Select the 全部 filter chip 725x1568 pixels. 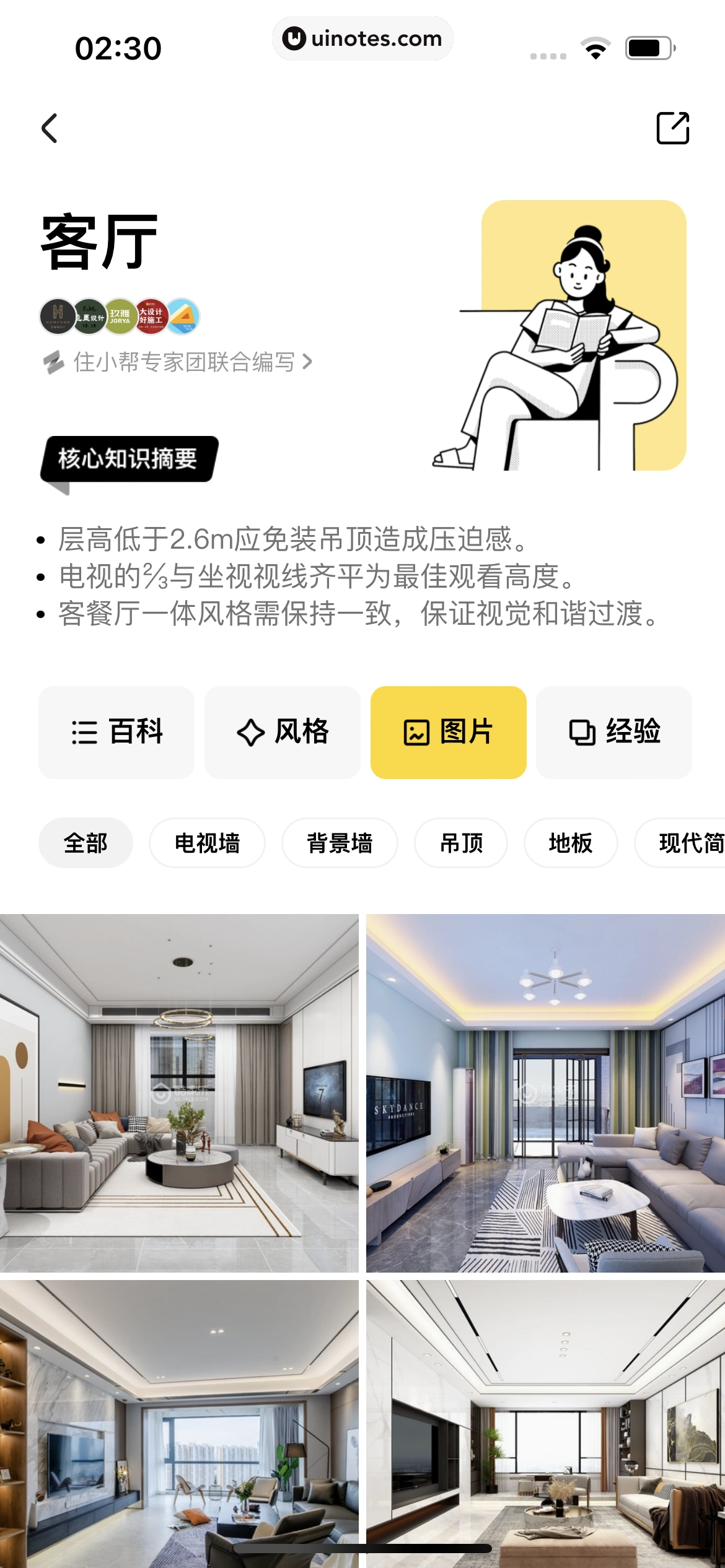pyautogui.click(x=86, y=842)
